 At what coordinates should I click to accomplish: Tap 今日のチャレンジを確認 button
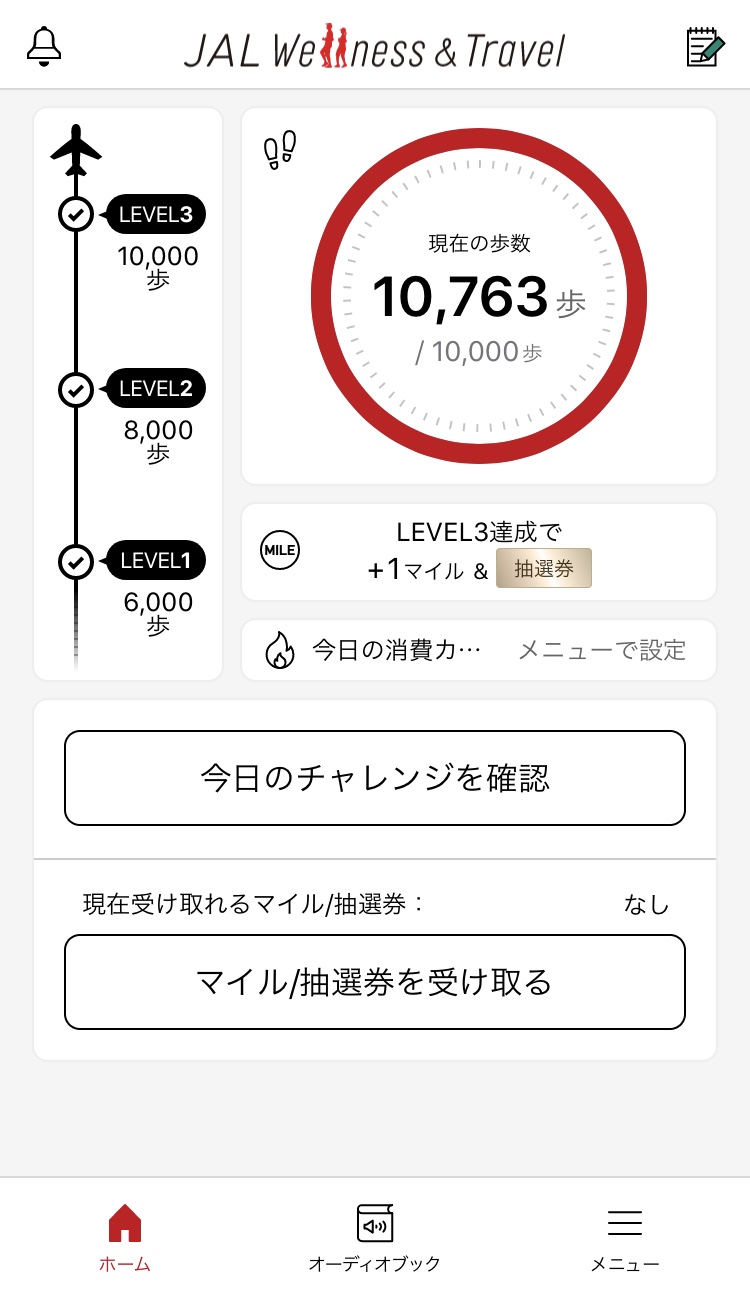375,778
